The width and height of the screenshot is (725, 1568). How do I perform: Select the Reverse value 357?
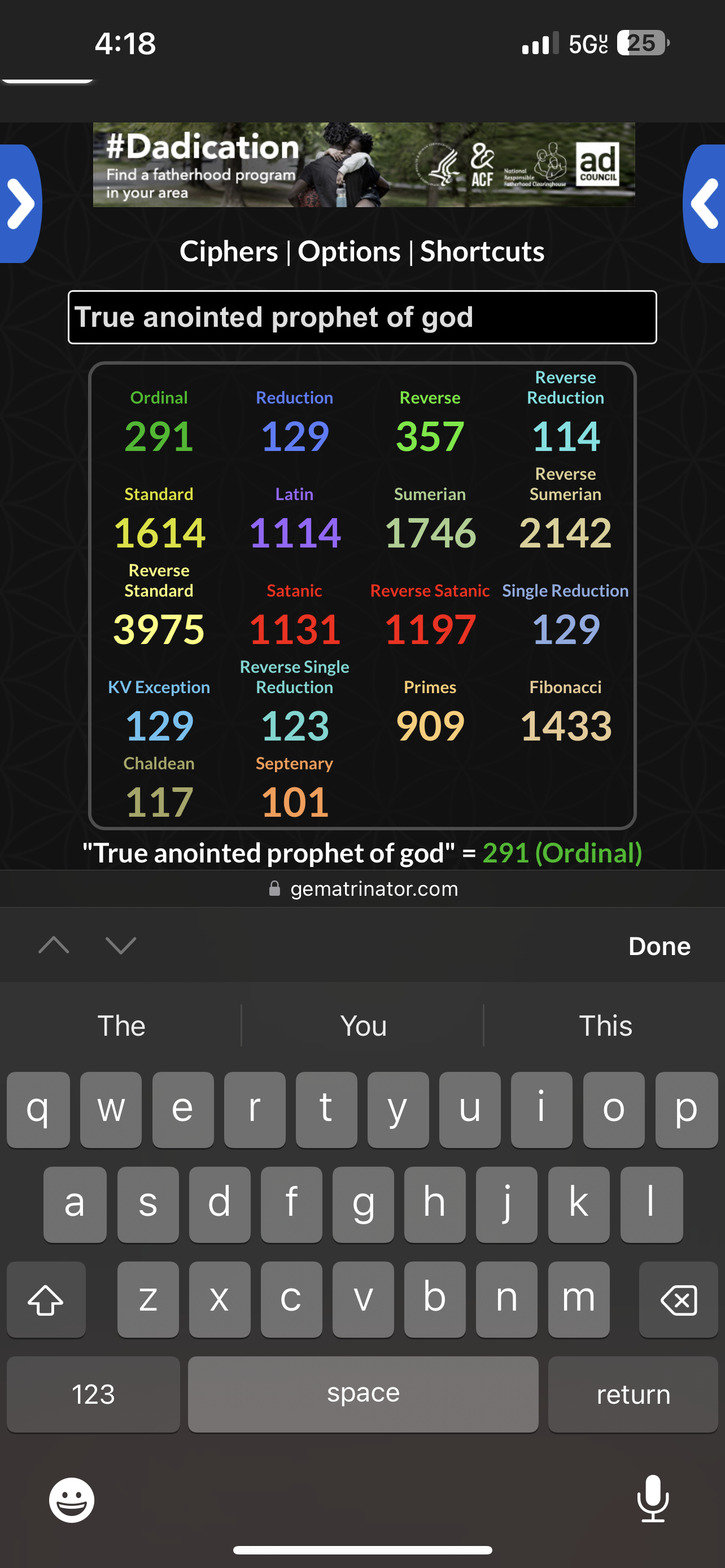[x=430, y=436]
